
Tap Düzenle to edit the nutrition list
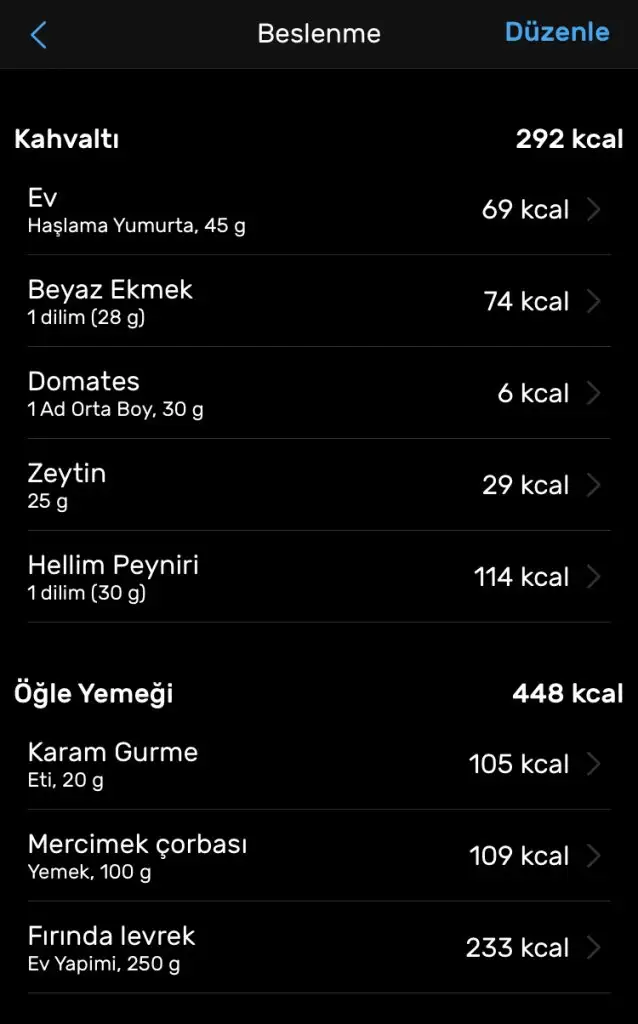[x=556, y=32]
